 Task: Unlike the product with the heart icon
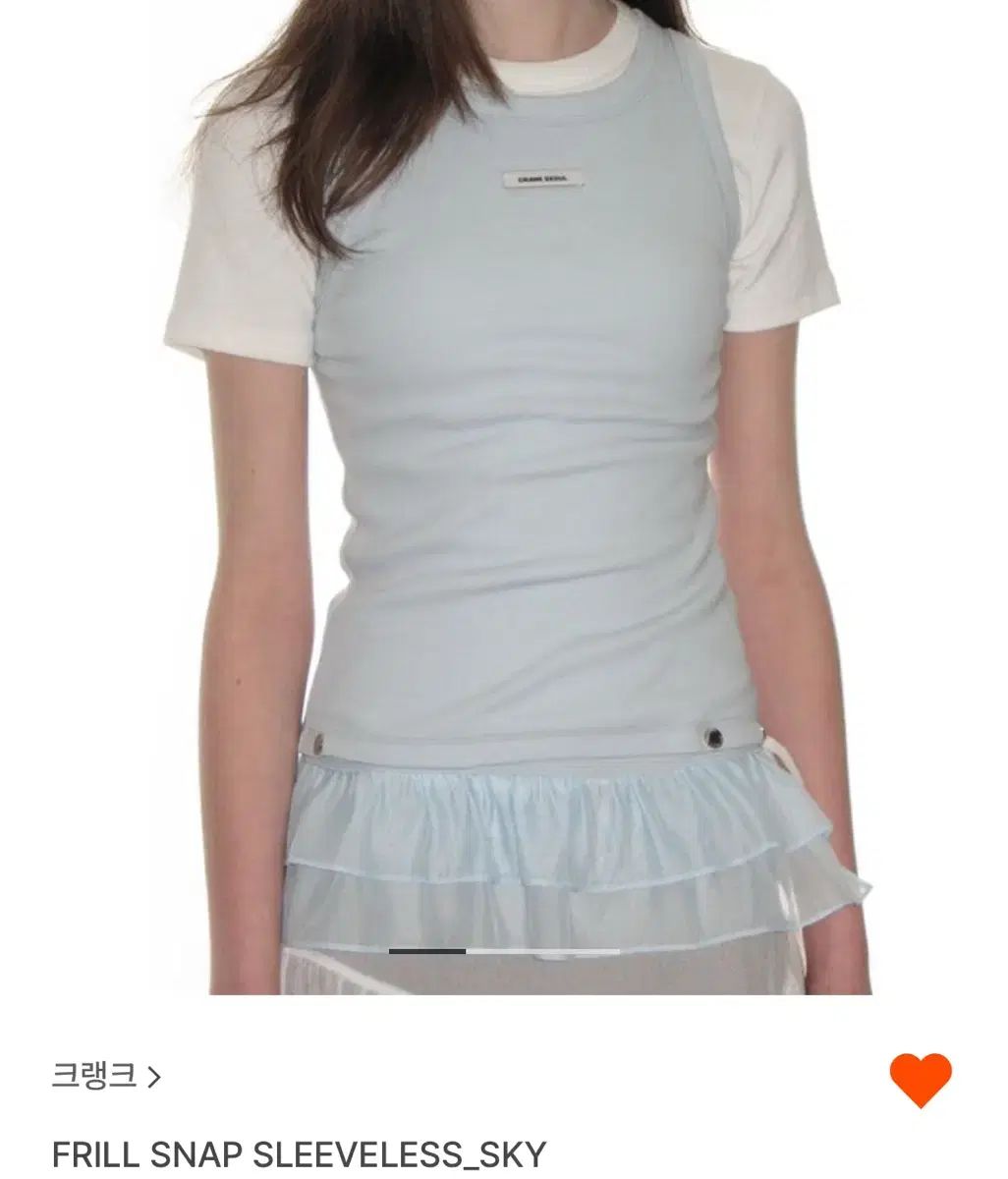pyautogui.click(x=920, y=1081)
